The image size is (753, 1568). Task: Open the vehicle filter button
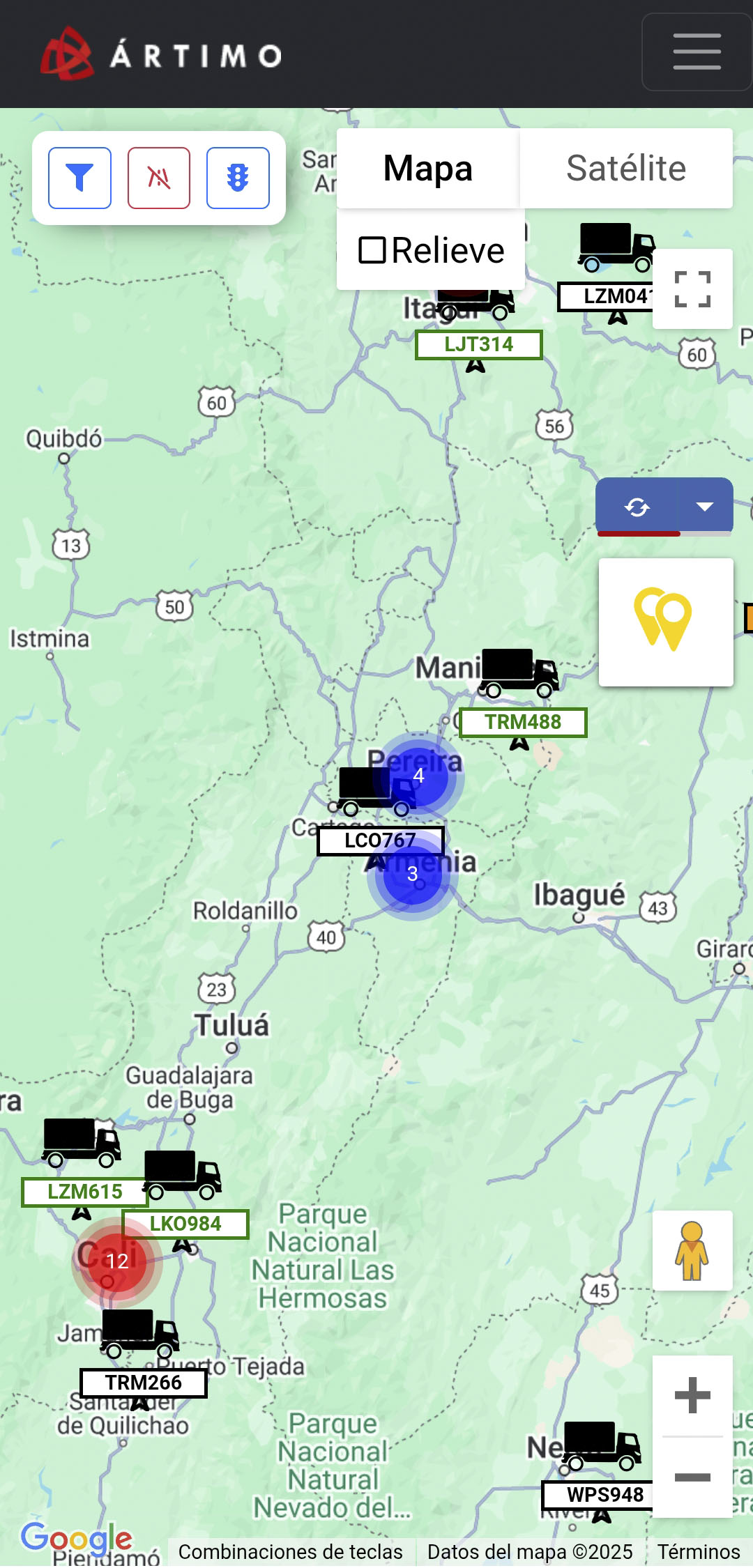click(79, 178)
